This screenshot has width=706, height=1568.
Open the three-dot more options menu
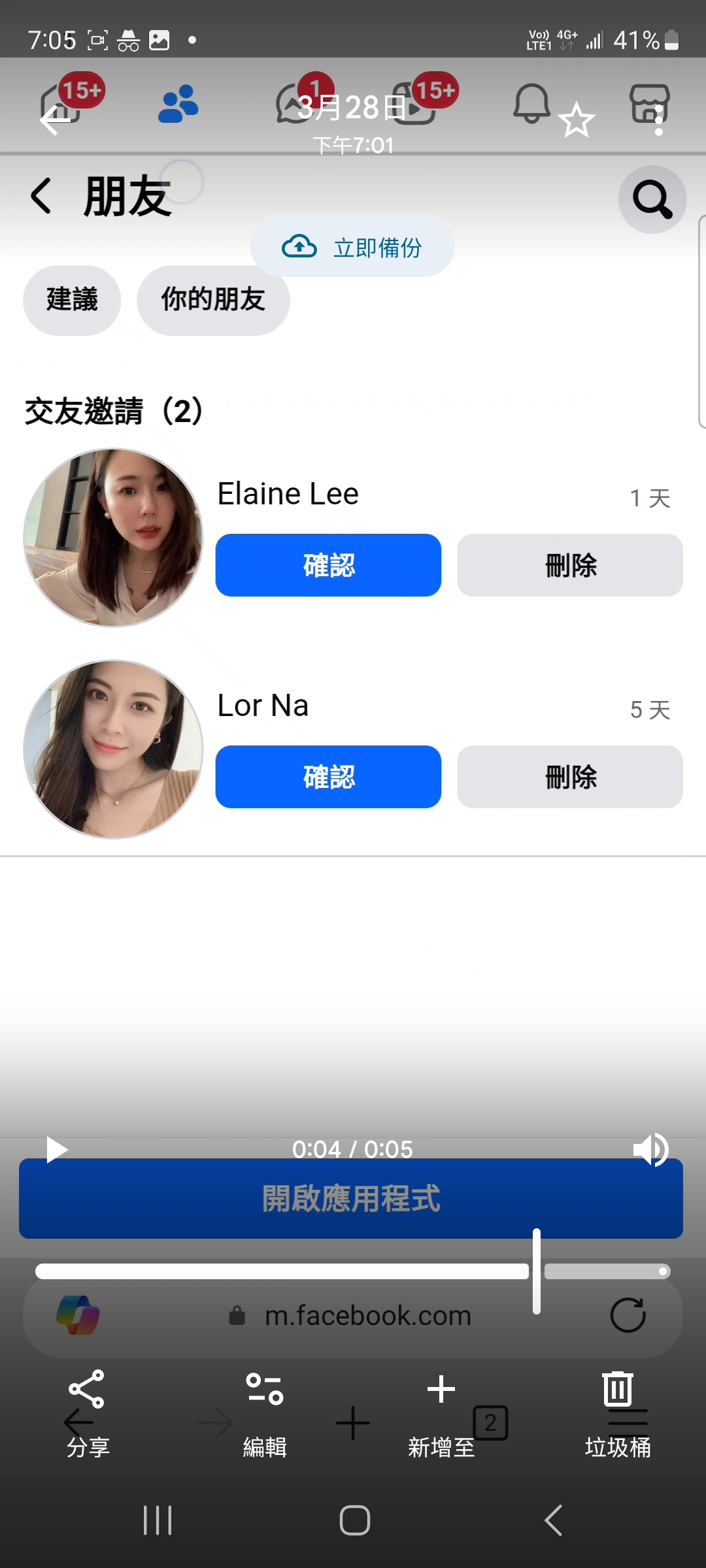click(658, 121)
